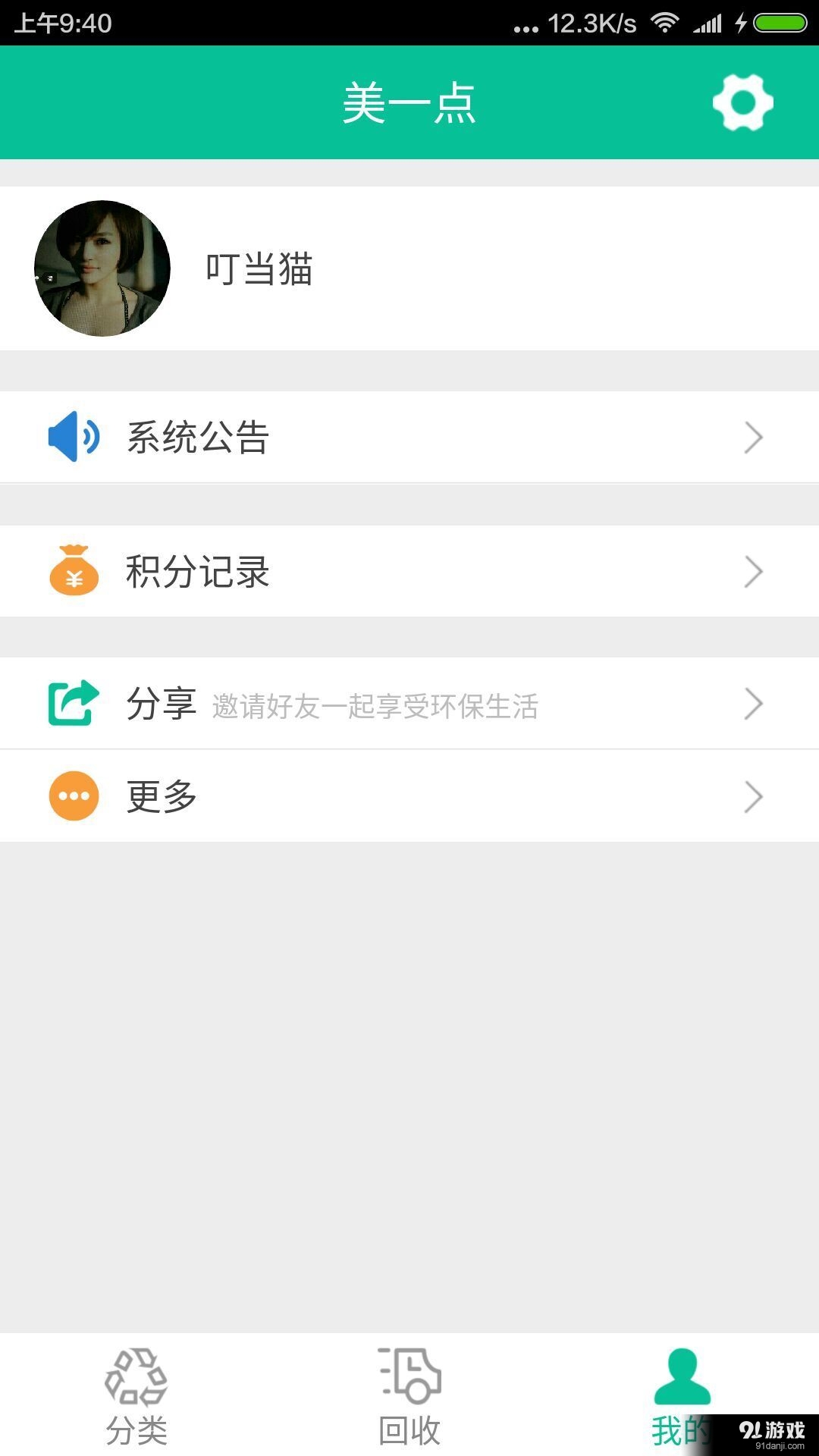The height and width of the screenshot is (1456, 819).
Task: Open the settings gear icon
Action: tap(743, 101)
